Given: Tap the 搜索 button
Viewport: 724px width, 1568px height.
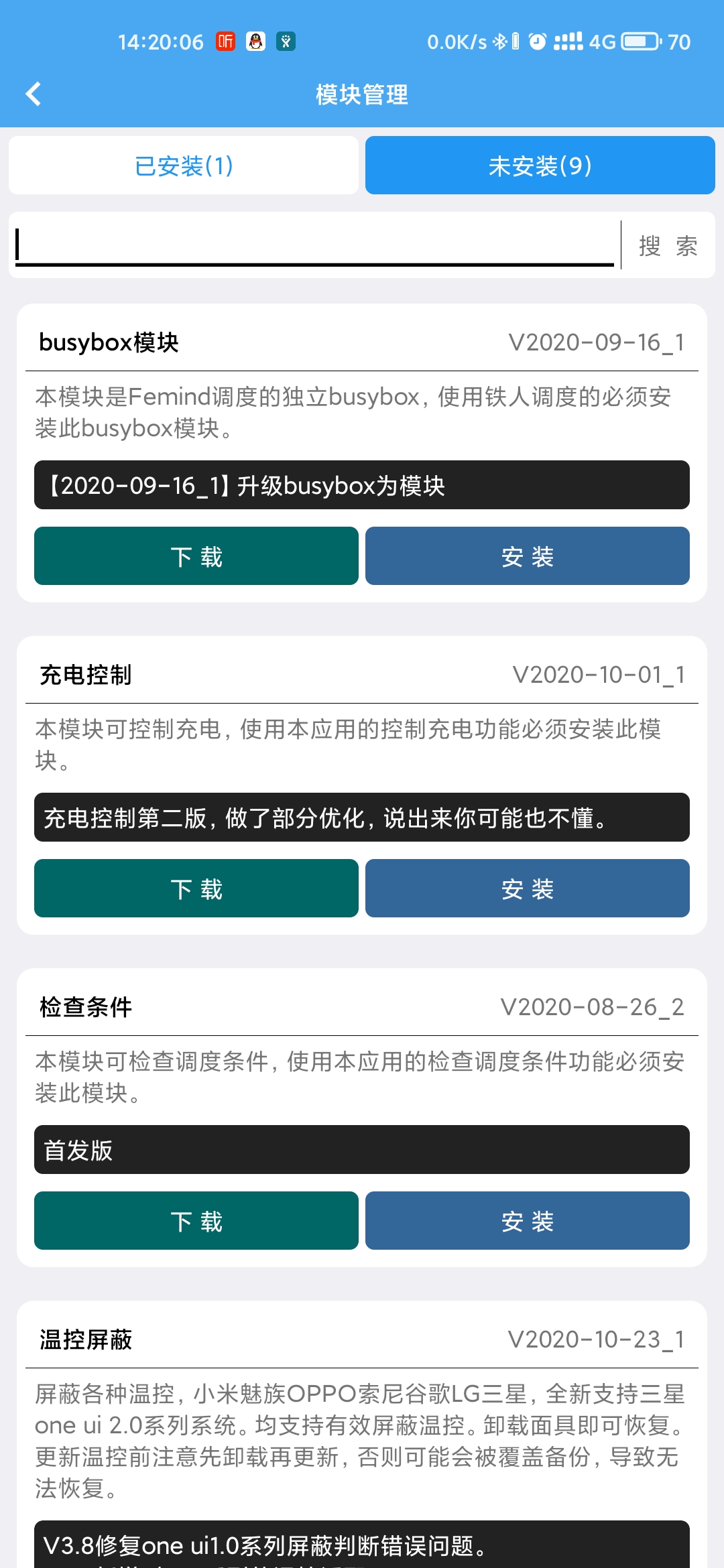Looking at the screenshot, I should pyautogui.click(x=668, y=245).
